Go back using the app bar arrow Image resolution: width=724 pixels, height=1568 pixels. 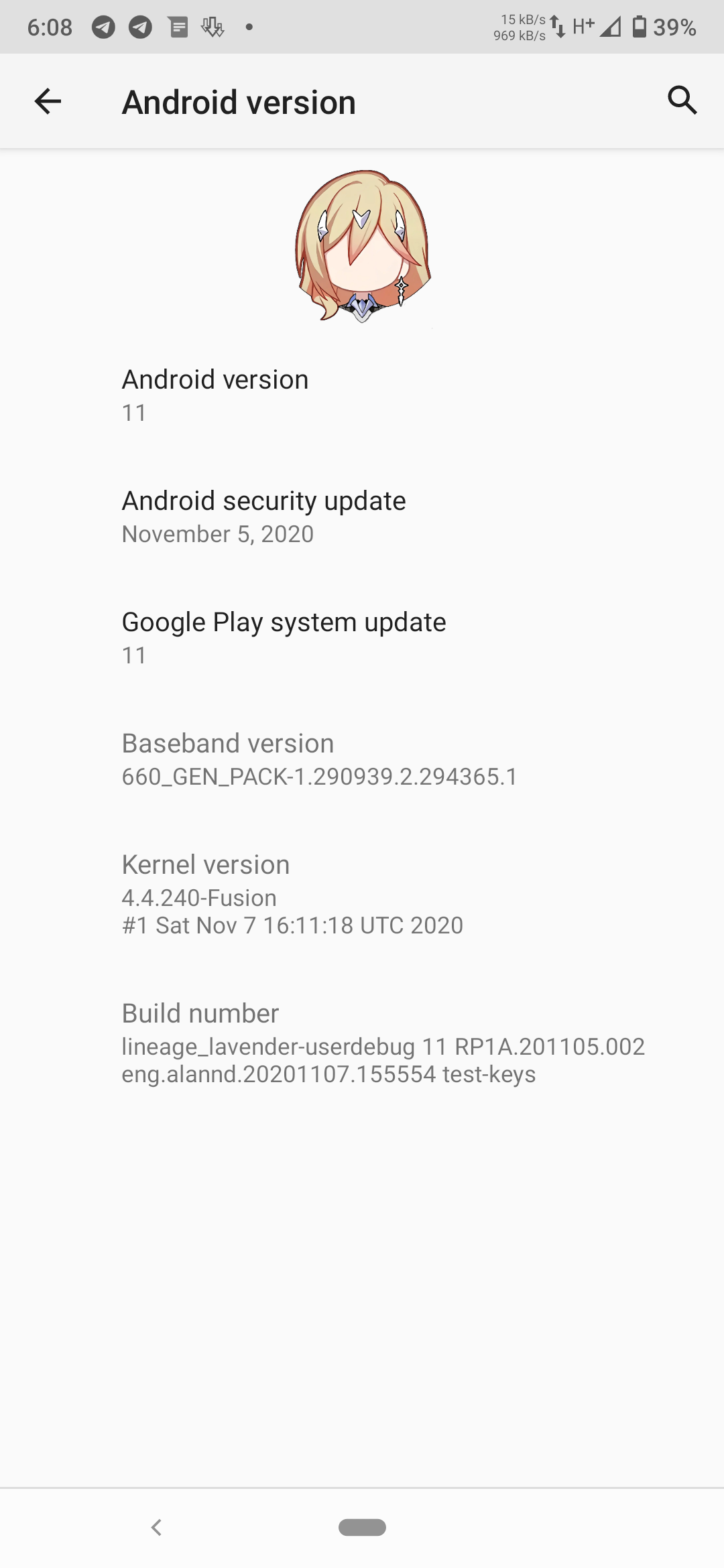click(48, 101)
